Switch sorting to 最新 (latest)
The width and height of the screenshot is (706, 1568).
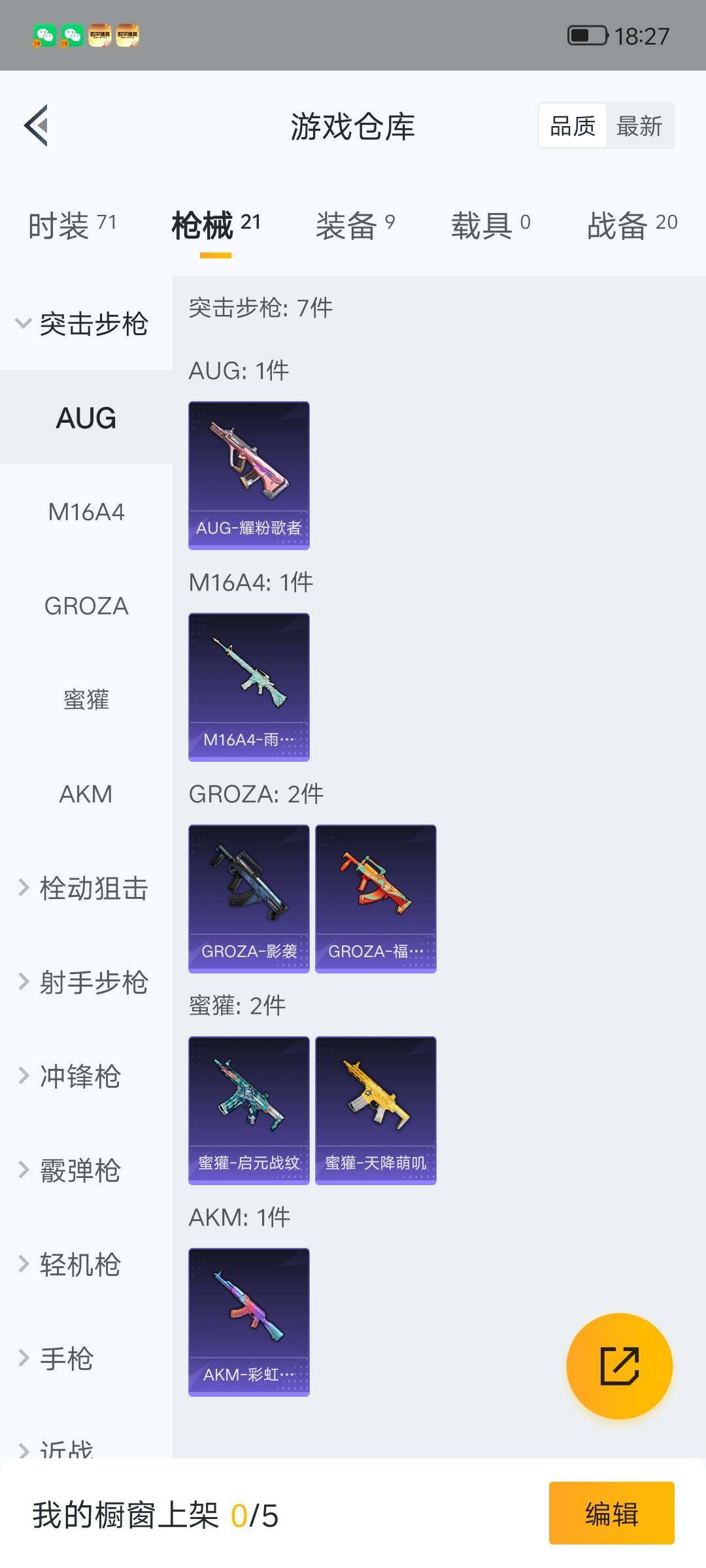(x=640, y=125)
